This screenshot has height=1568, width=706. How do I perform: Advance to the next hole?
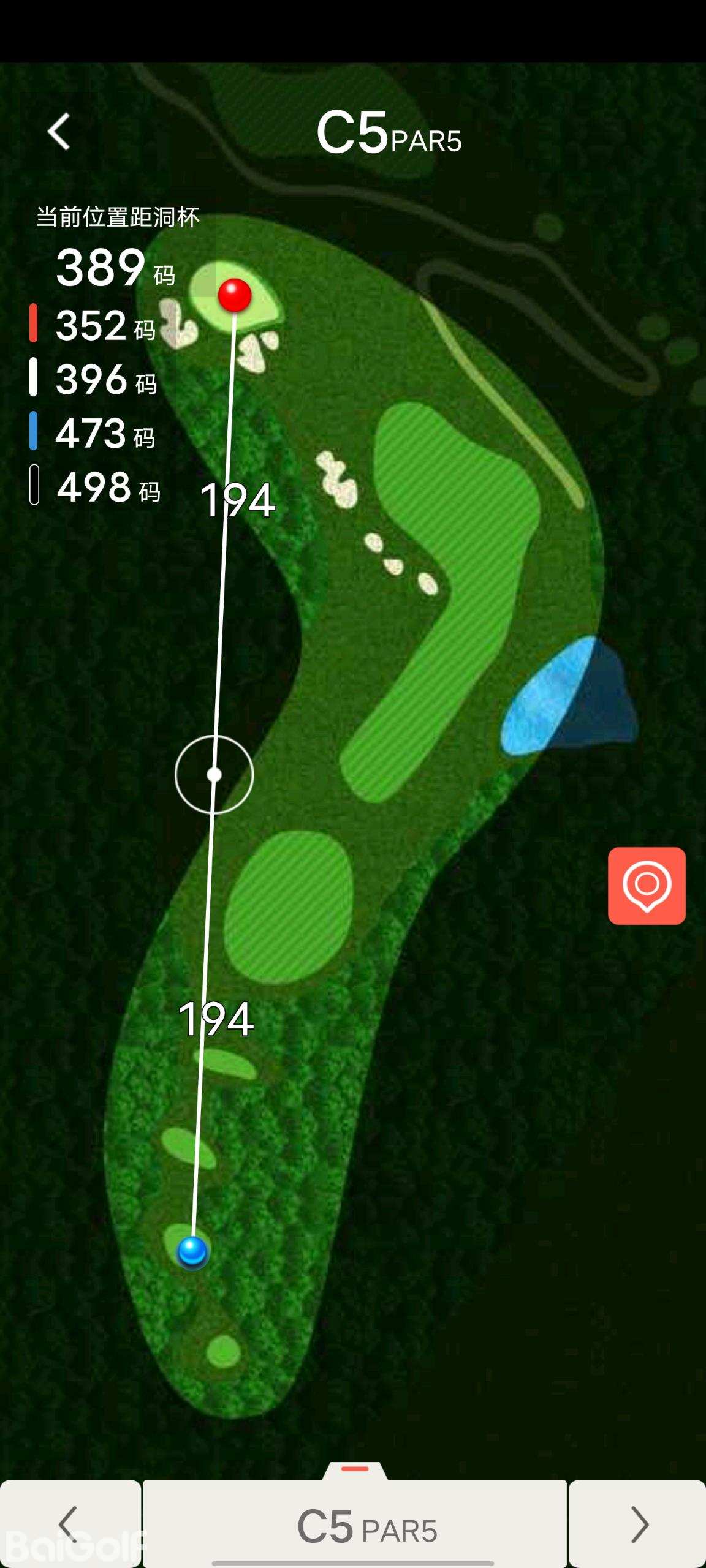(638, 1524)
